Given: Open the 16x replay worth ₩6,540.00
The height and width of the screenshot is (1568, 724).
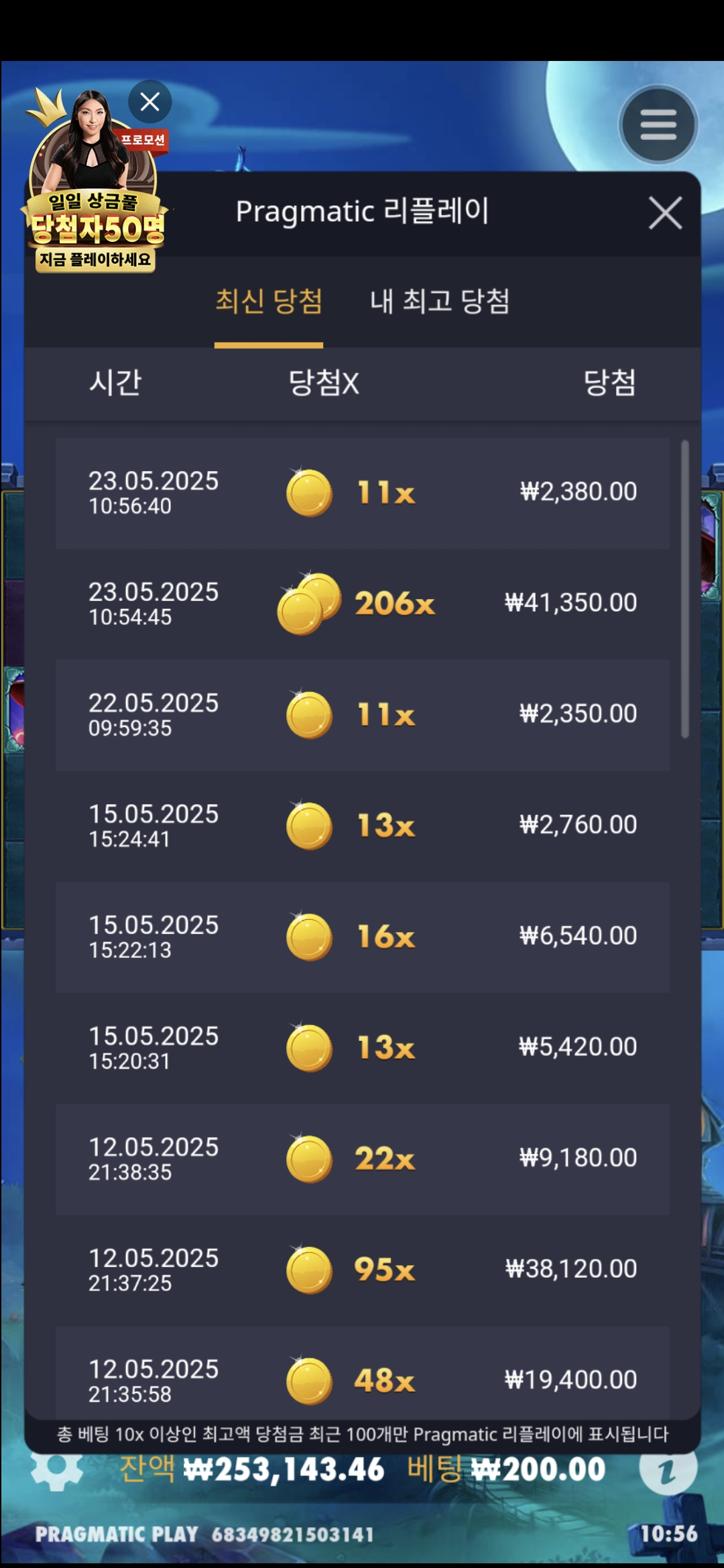Looking at the screenshot, I should (362, 937).
